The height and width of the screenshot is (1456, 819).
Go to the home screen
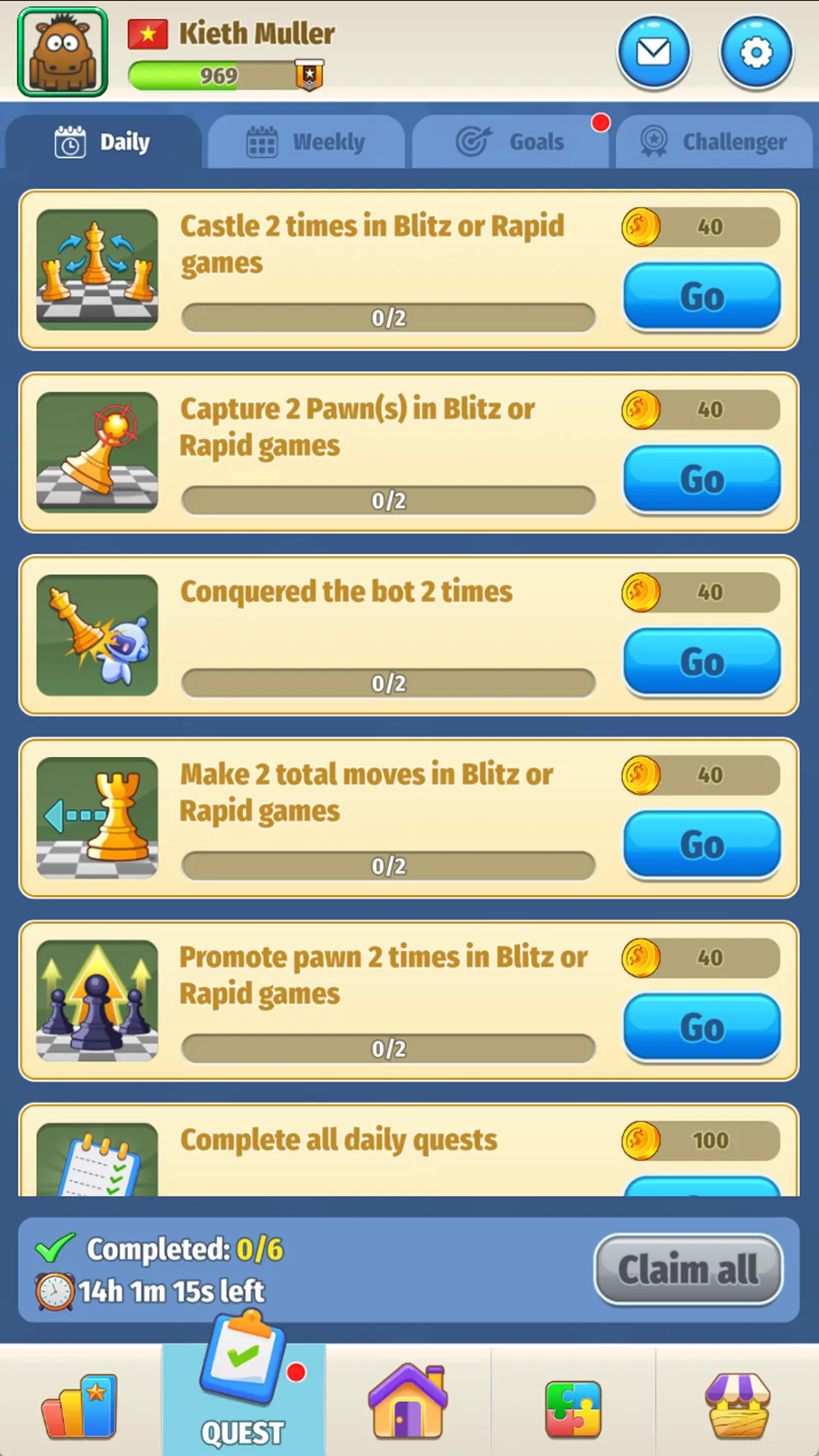tap(408, 1403)
